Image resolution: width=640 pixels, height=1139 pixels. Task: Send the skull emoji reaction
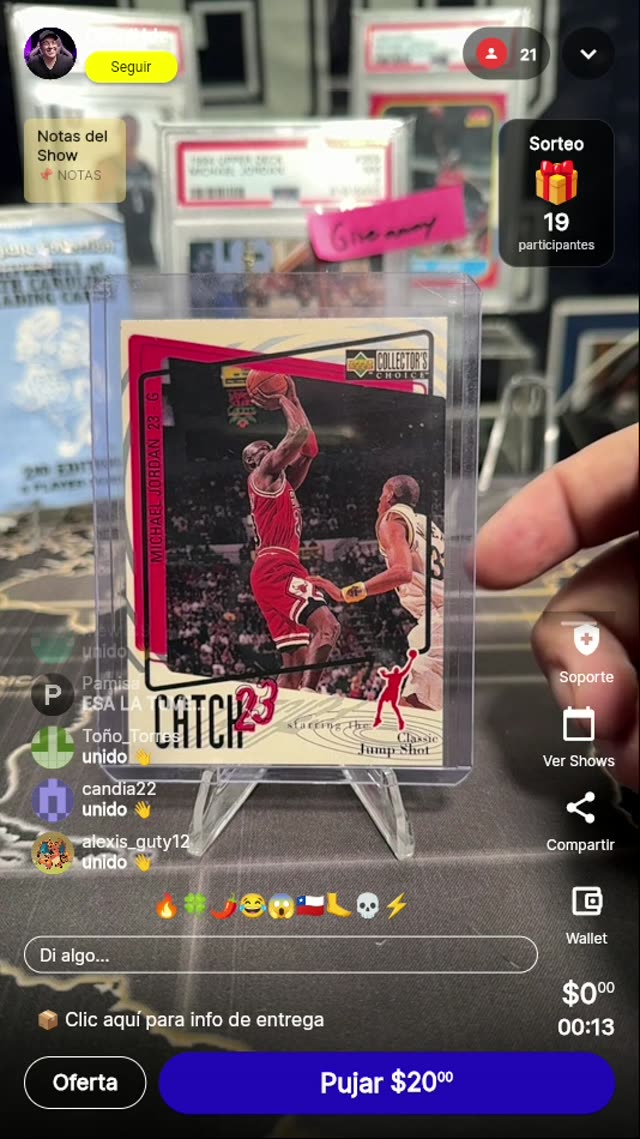click(x=368, y=906)
